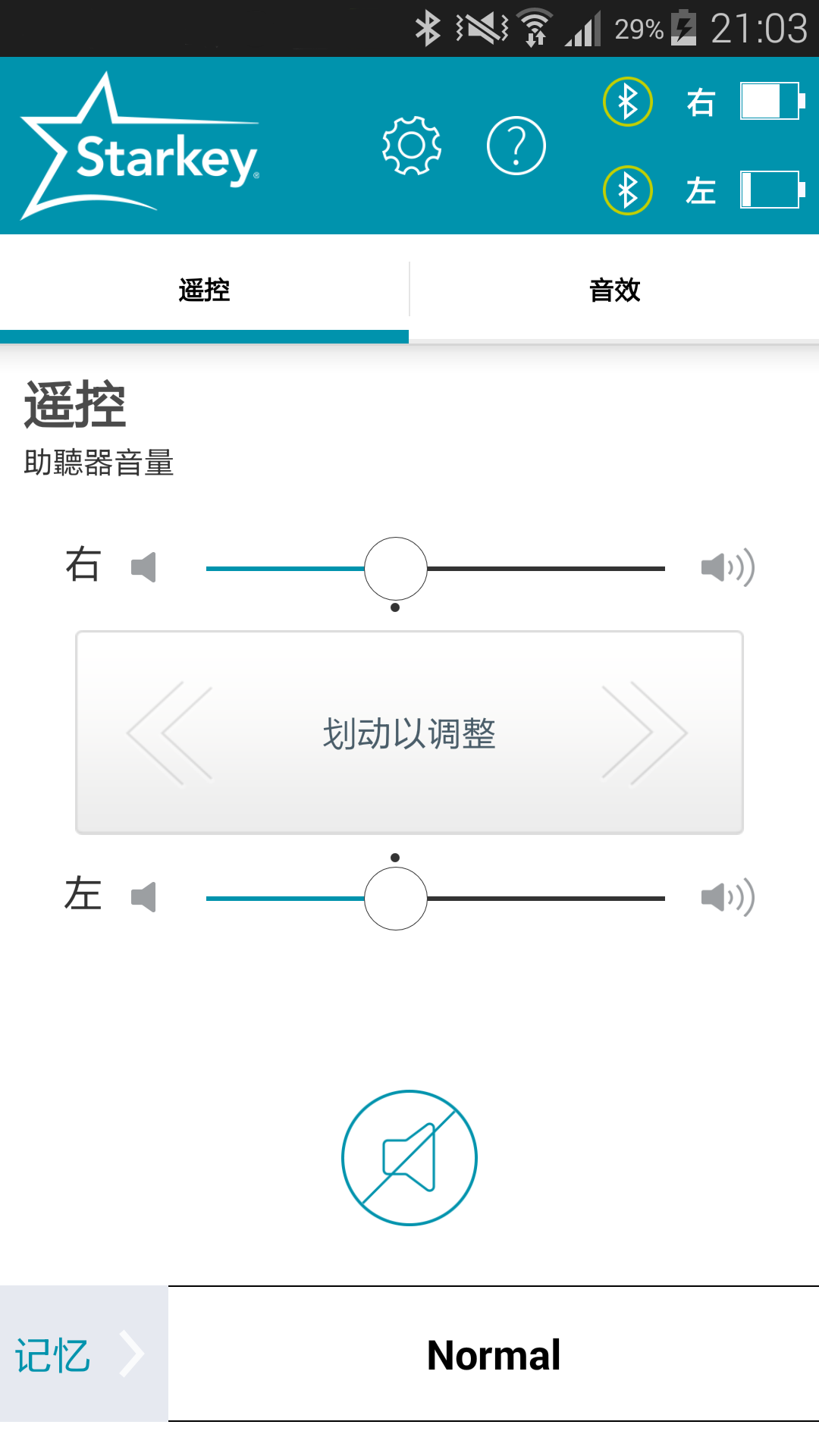The width and height of the screenshot is (819, 1456).
Task: Tap the 划动以调整 adjustment pad
Action: click(409, 733)
